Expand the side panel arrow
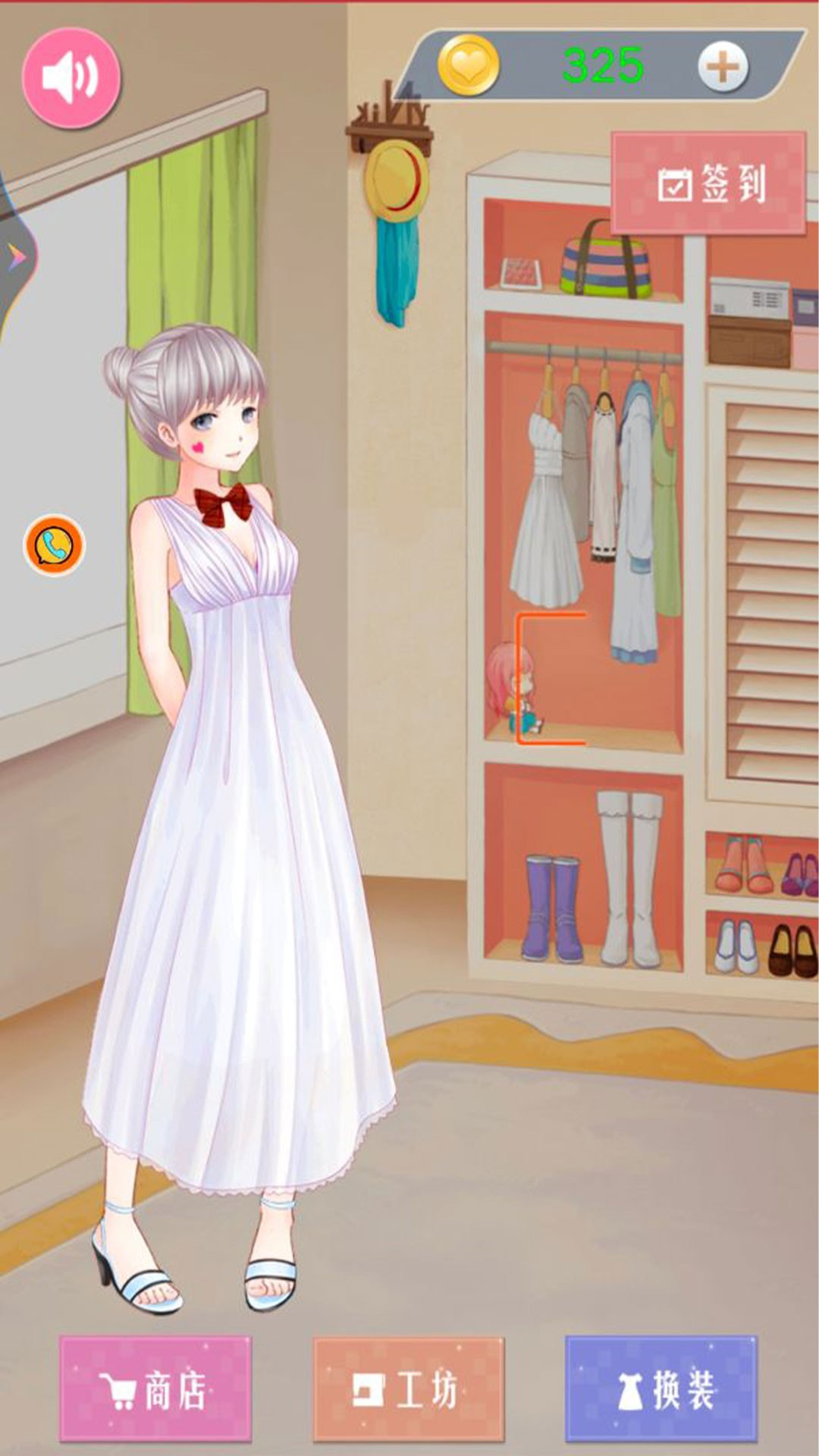819x1456 pixels. click(x=15, y=258)
